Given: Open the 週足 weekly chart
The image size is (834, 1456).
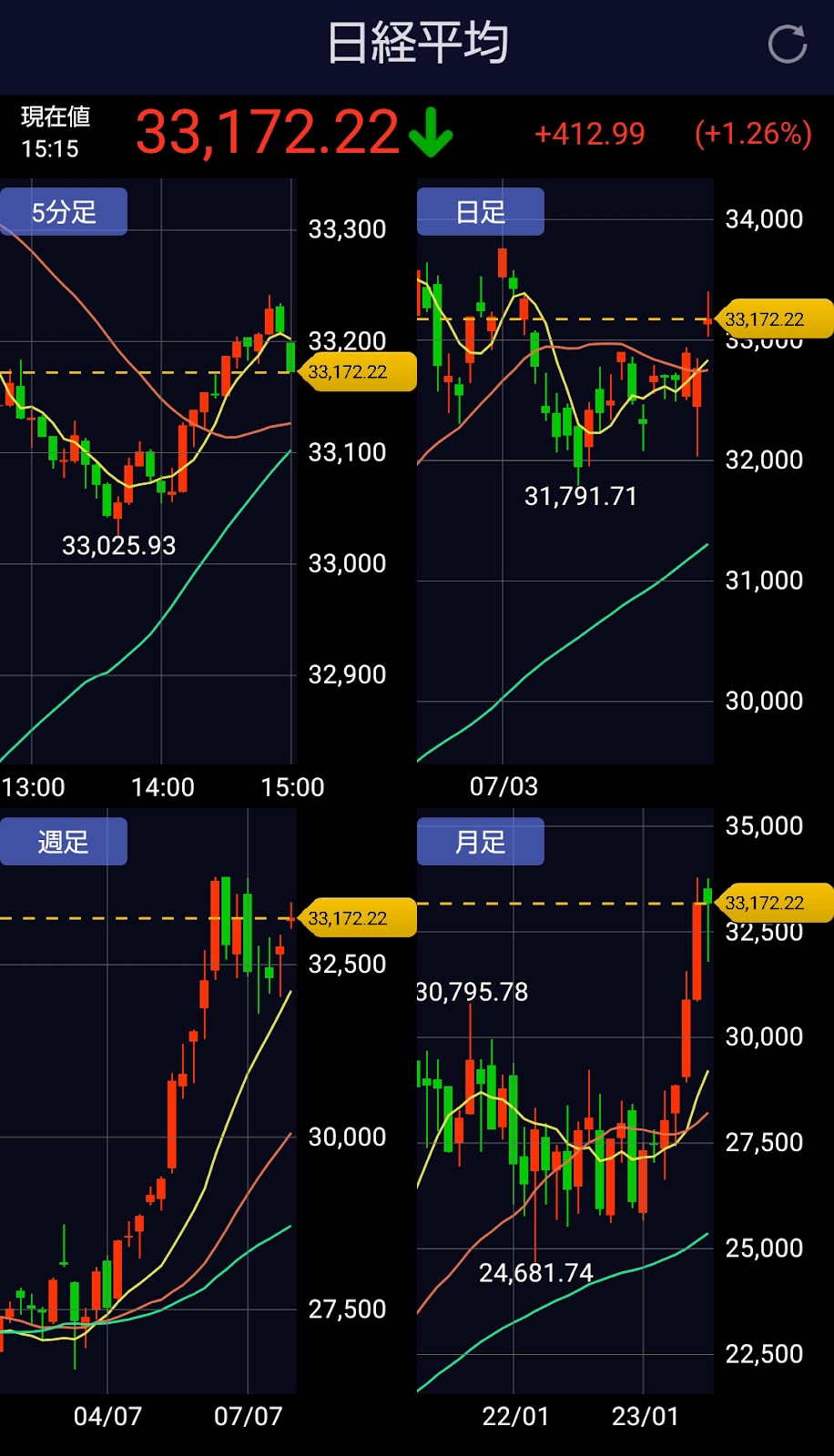Looking at the screenshot, I should tap(63, 842).
